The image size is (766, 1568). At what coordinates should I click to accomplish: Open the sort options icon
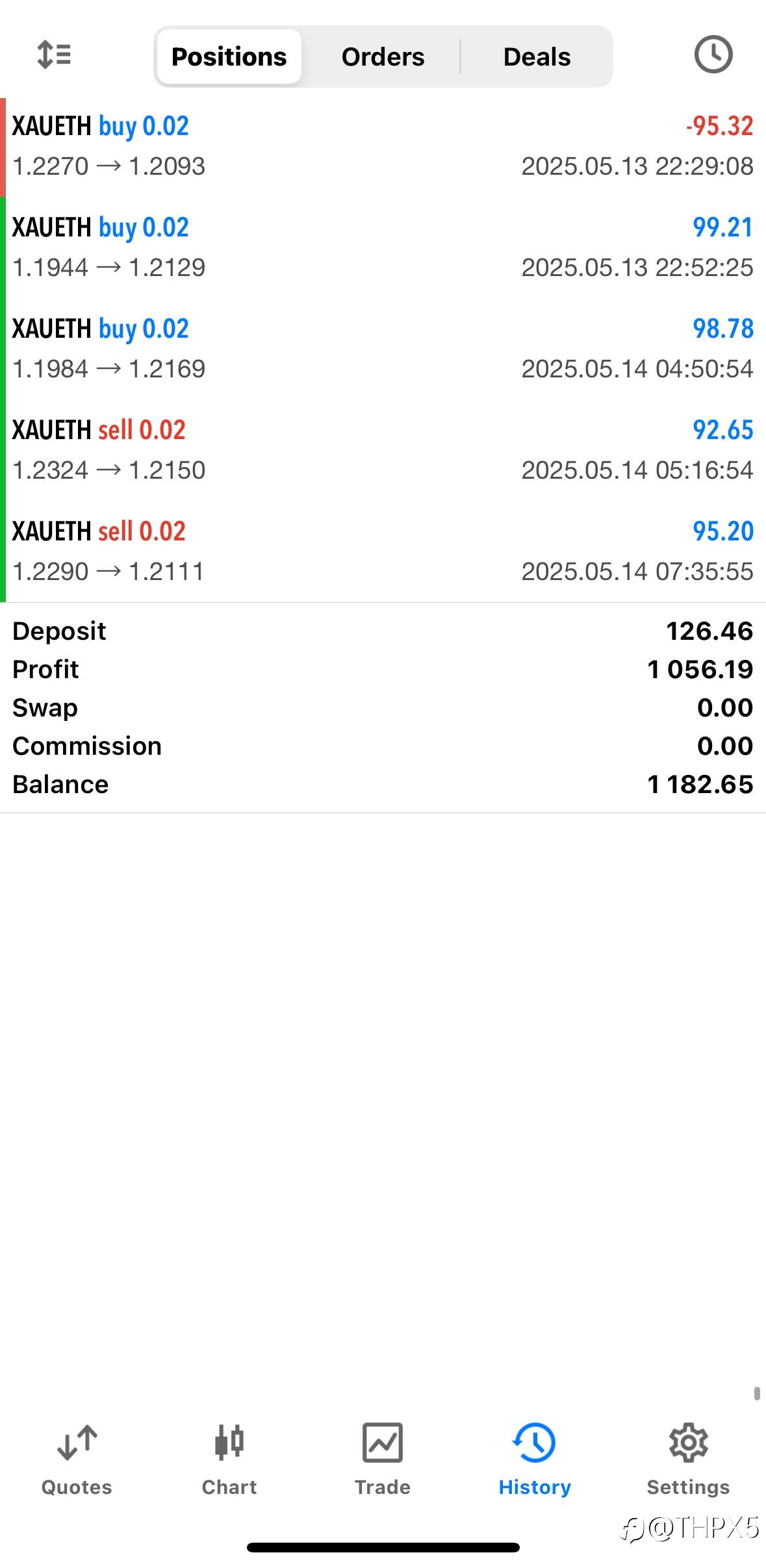coord(54,55)
